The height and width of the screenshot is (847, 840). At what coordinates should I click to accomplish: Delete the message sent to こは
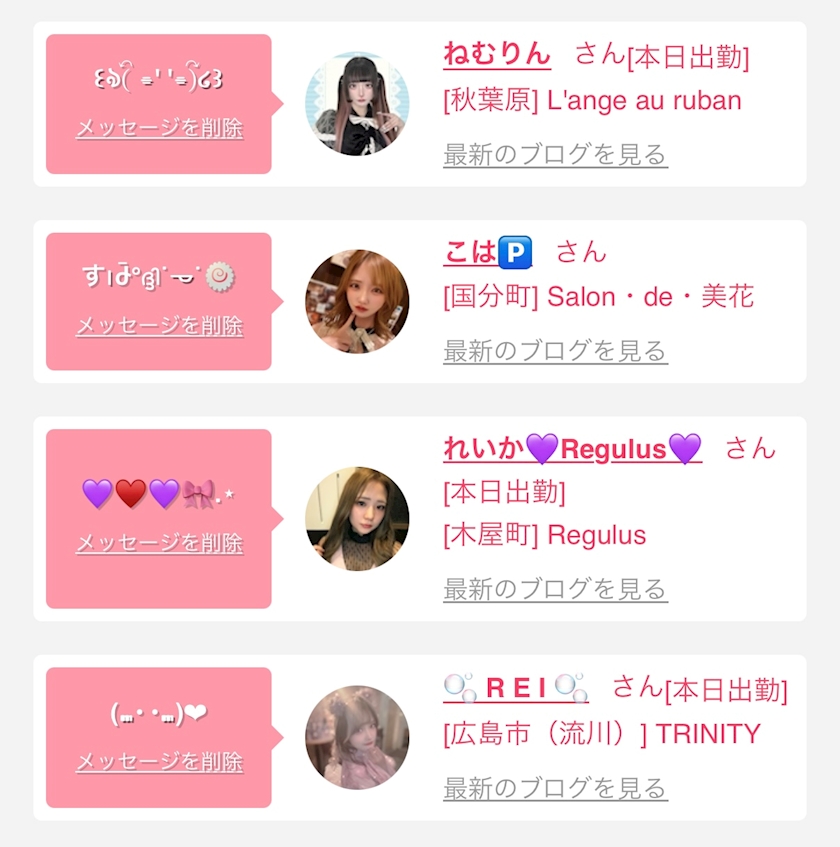point(159,326)
